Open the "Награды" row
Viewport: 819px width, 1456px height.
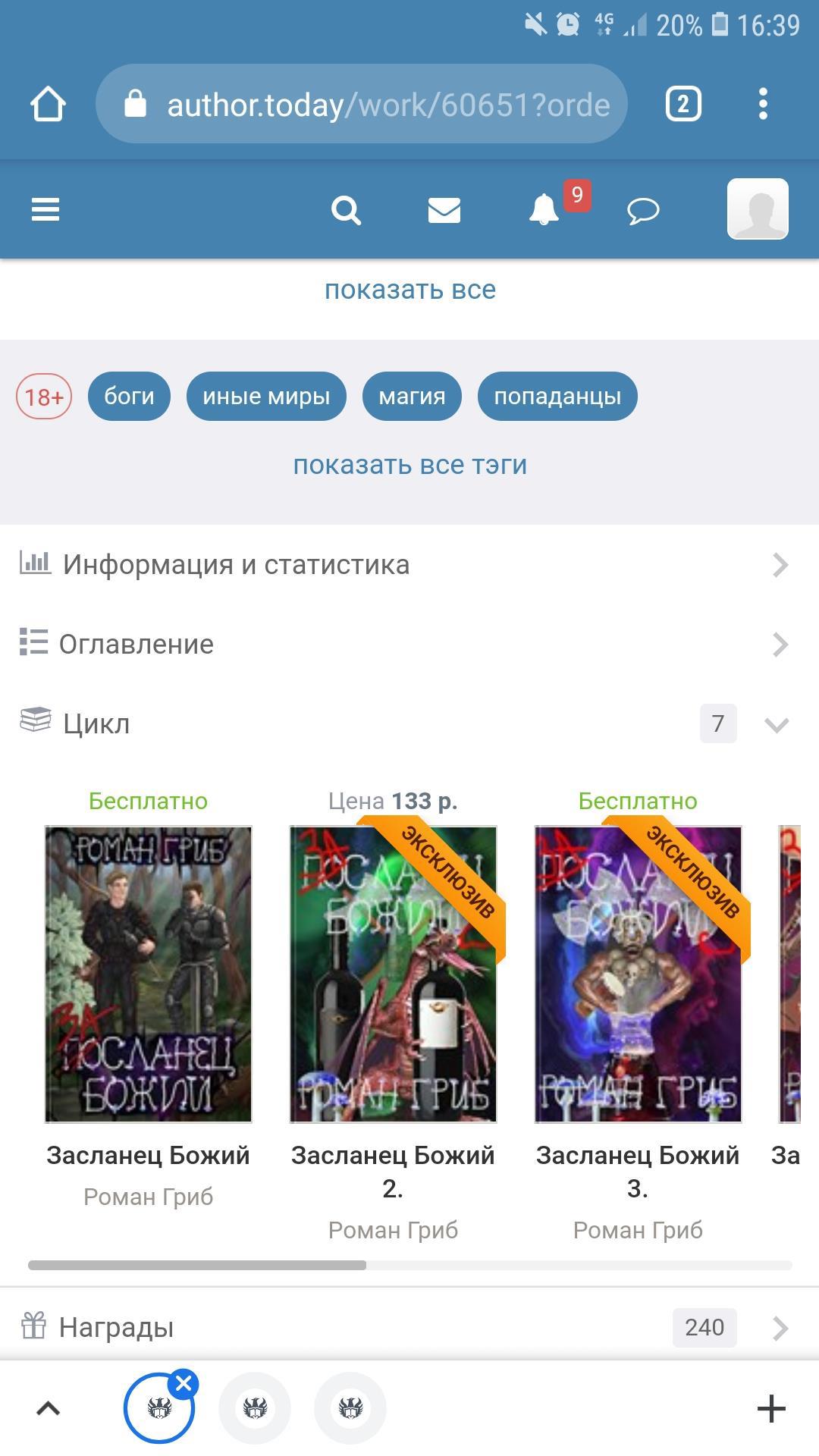409,1328
